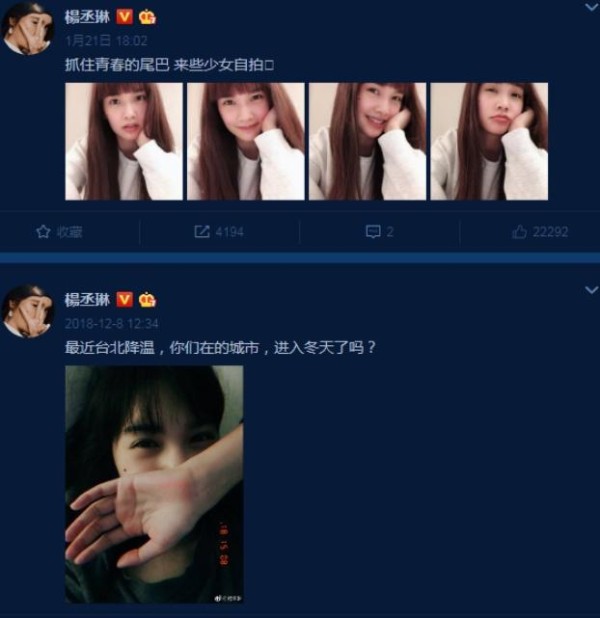Screen dimensions: 600x618
Task: Open 楊丞琳's avatar on the 1月21日 post
Action: 27,28
